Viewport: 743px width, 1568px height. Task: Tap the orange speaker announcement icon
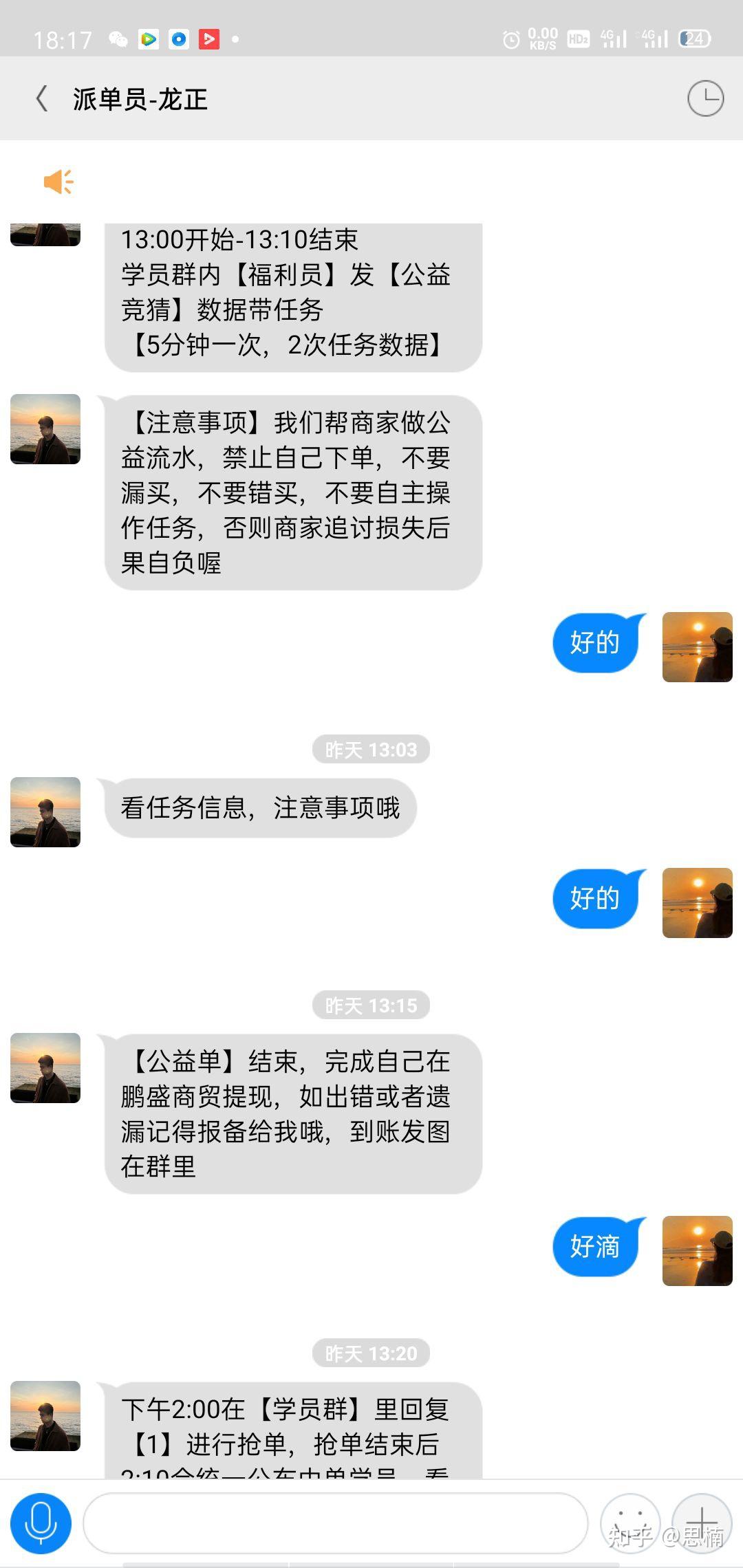tap(58, 182)
